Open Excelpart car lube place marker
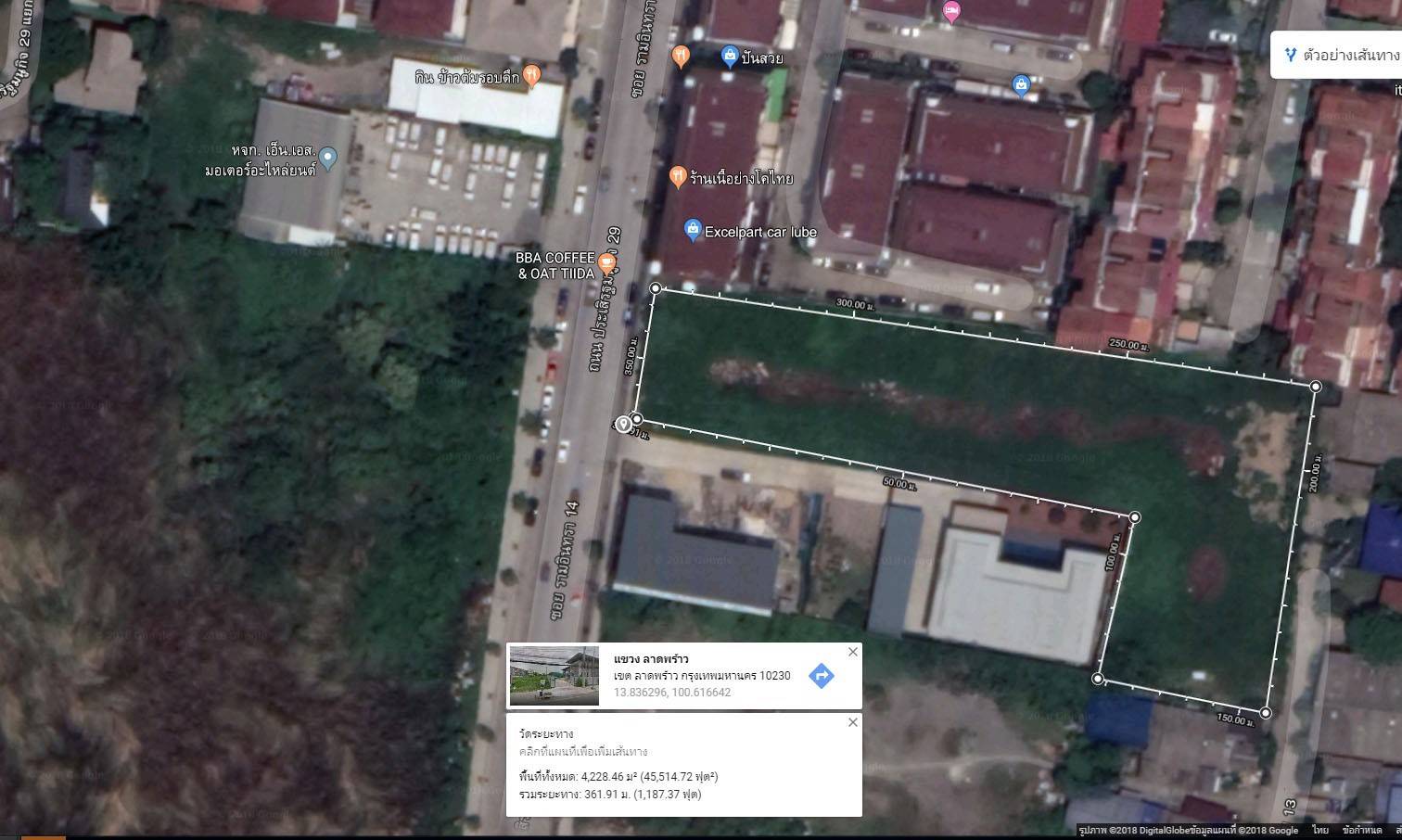1402x840 pixels. tap(692, 230)
